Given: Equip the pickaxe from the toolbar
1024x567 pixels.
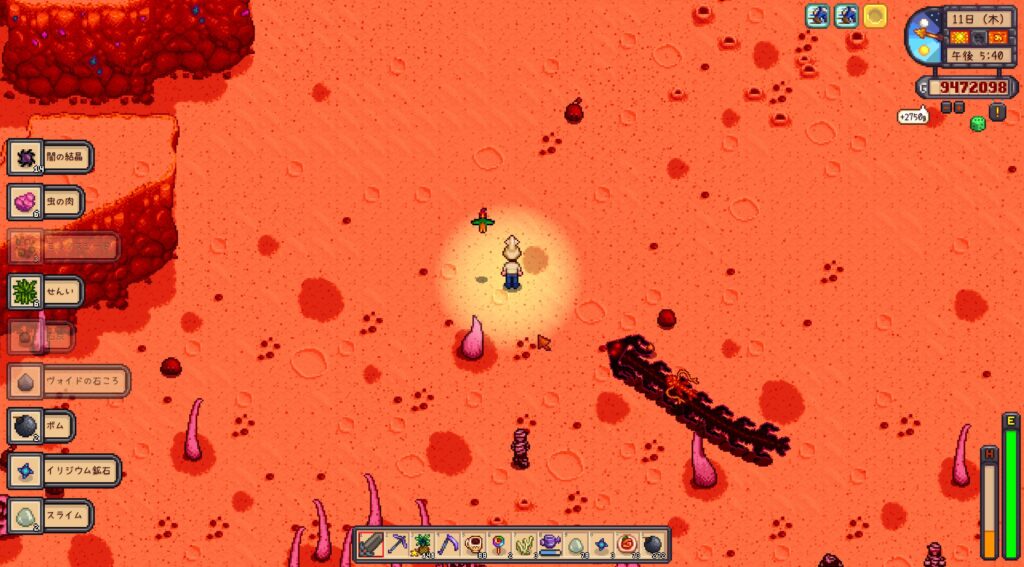Looking at the screenshot, I should point(397,544).
